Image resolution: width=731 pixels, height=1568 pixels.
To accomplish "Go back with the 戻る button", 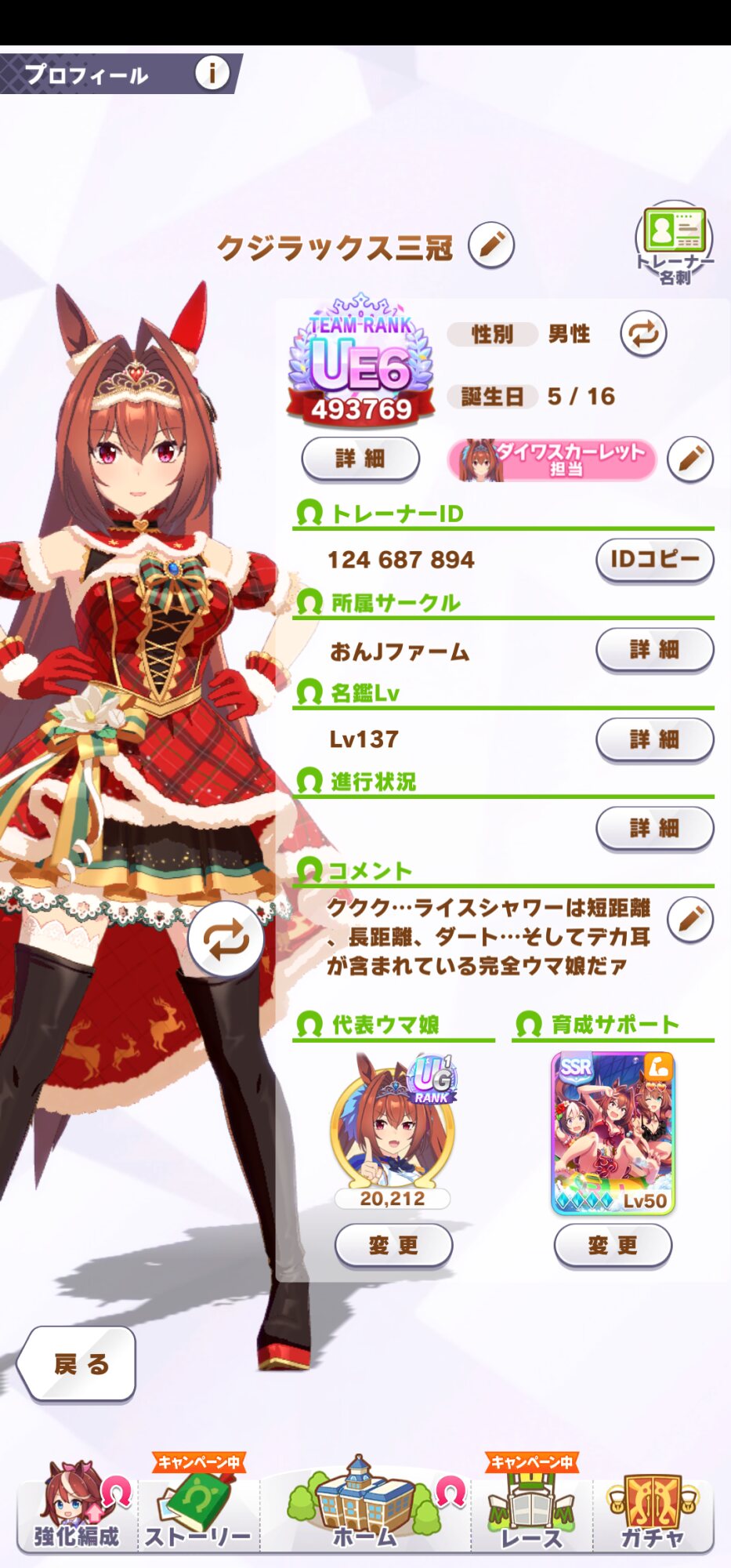I will tap(77, 1364).
